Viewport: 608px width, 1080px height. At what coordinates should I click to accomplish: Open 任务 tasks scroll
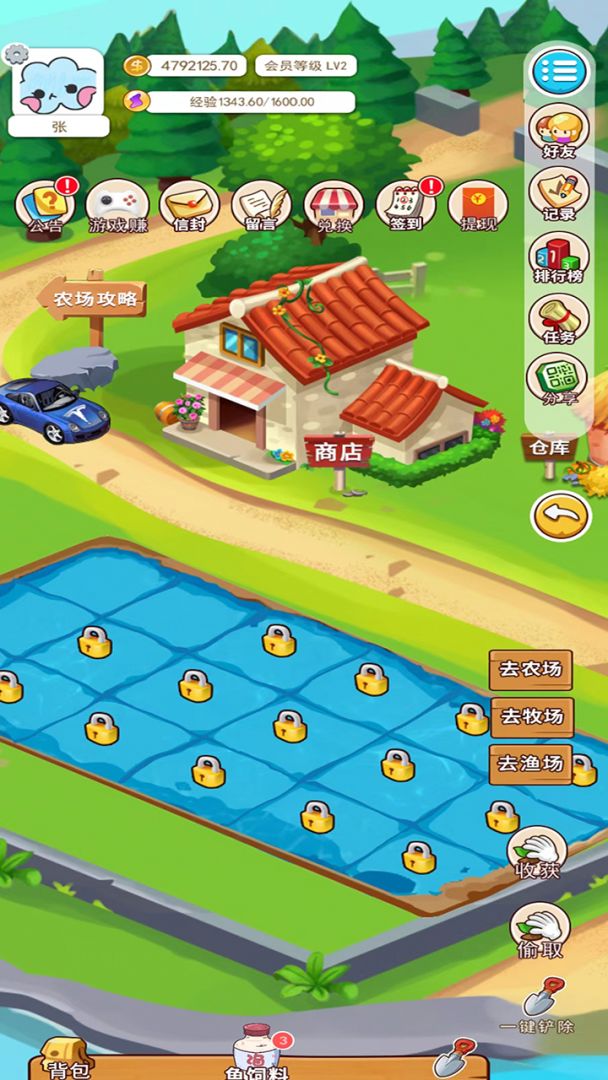(x=559, y=319)
